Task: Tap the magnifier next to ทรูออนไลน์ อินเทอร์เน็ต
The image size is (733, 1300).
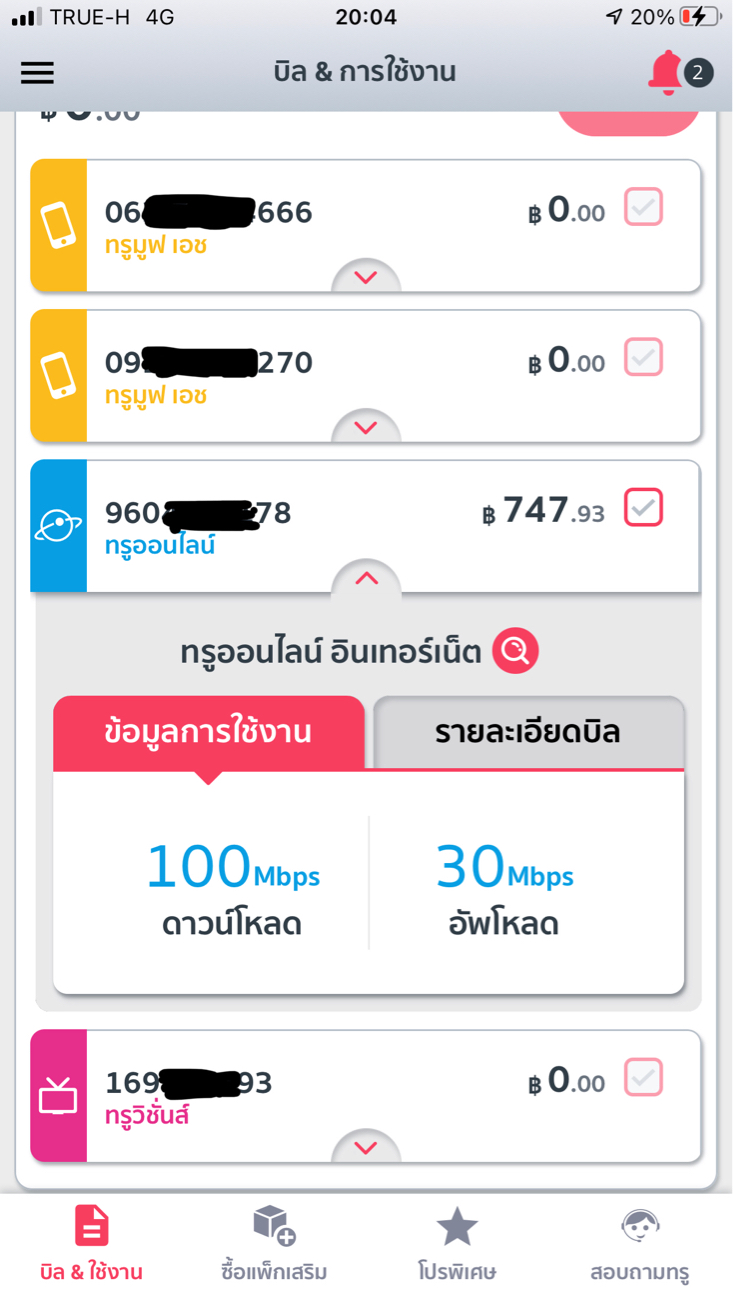Action: [515, 651]
